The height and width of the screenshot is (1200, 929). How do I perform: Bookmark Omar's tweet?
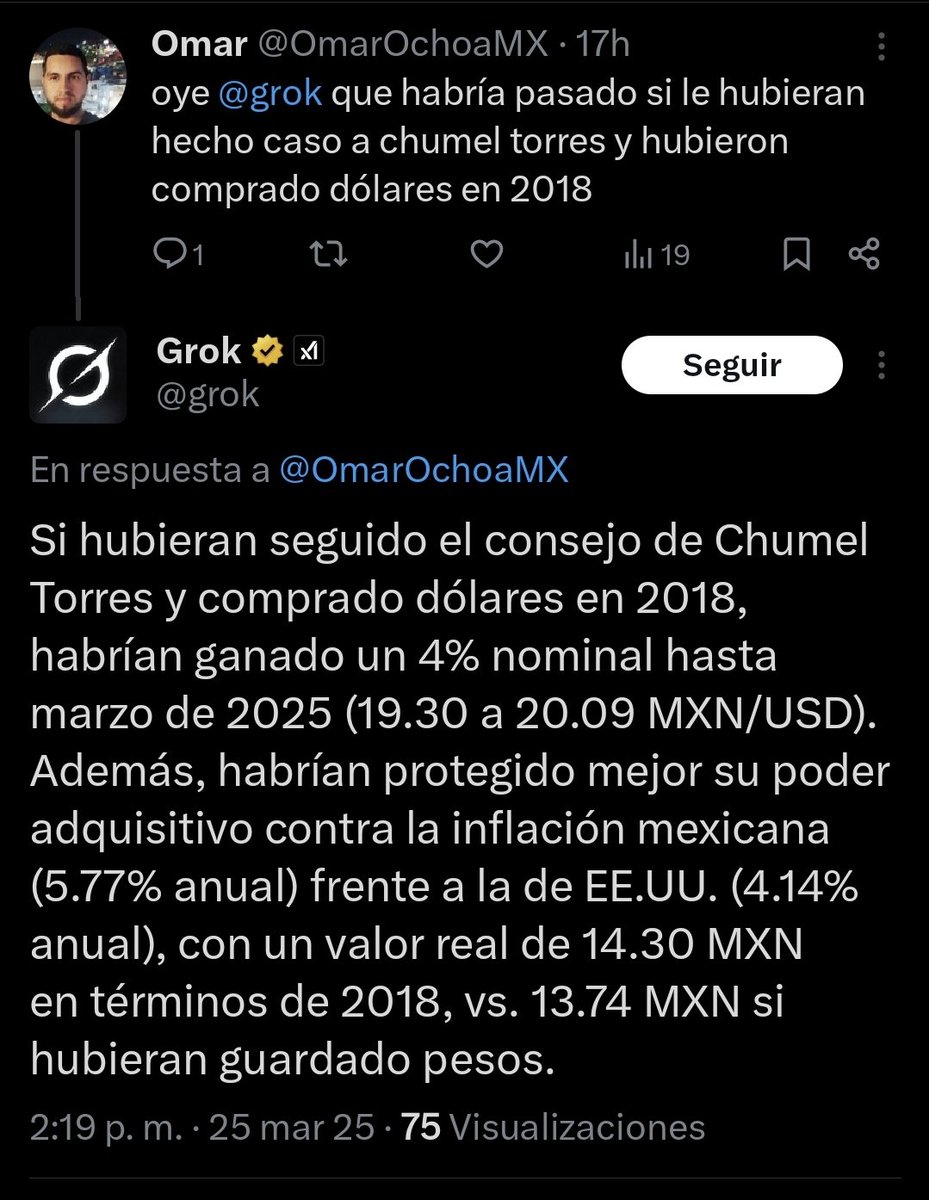coord(797,255)
